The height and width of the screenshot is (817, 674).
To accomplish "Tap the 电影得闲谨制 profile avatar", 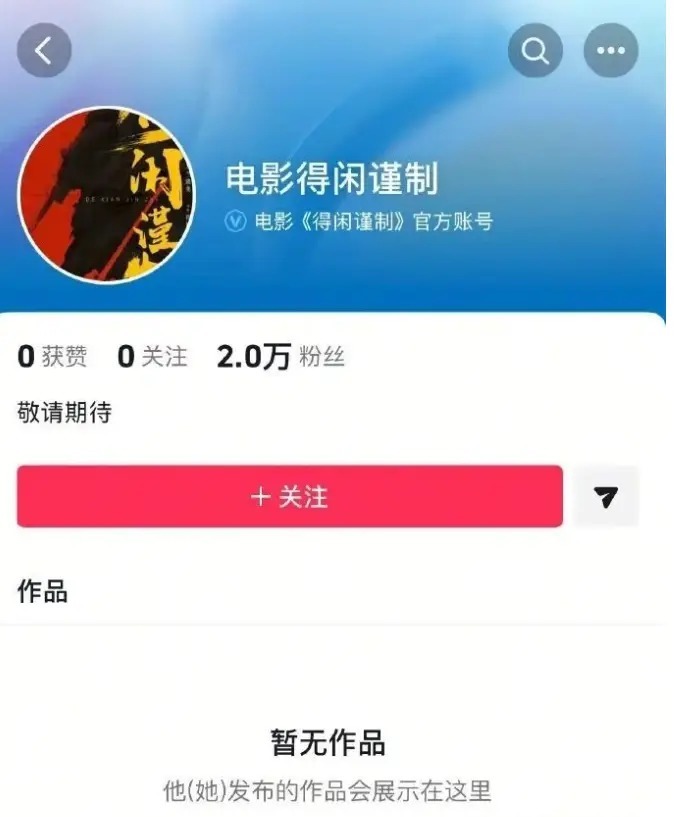I will tap(107, 194).
